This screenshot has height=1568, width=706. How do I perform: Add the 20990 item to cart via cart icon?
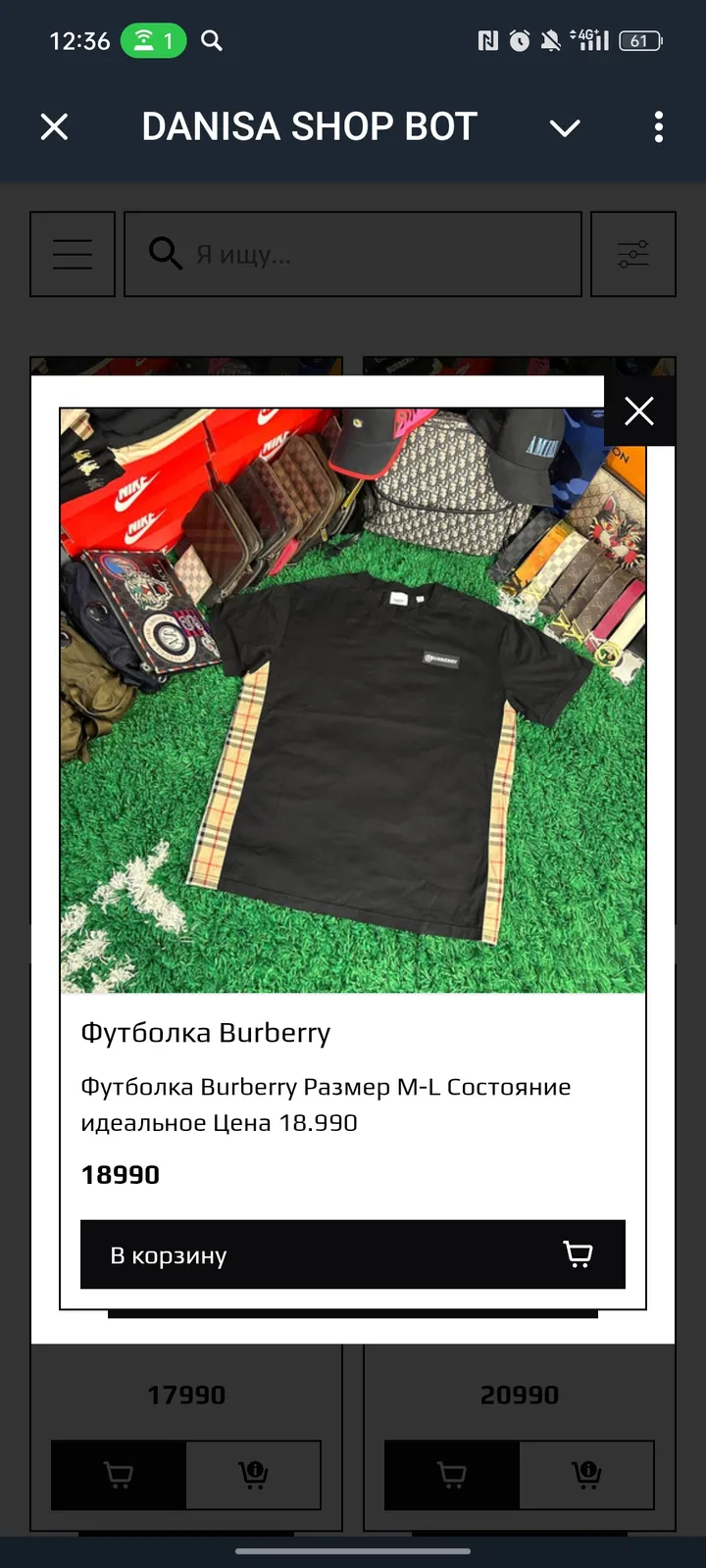coord(451,1475)
